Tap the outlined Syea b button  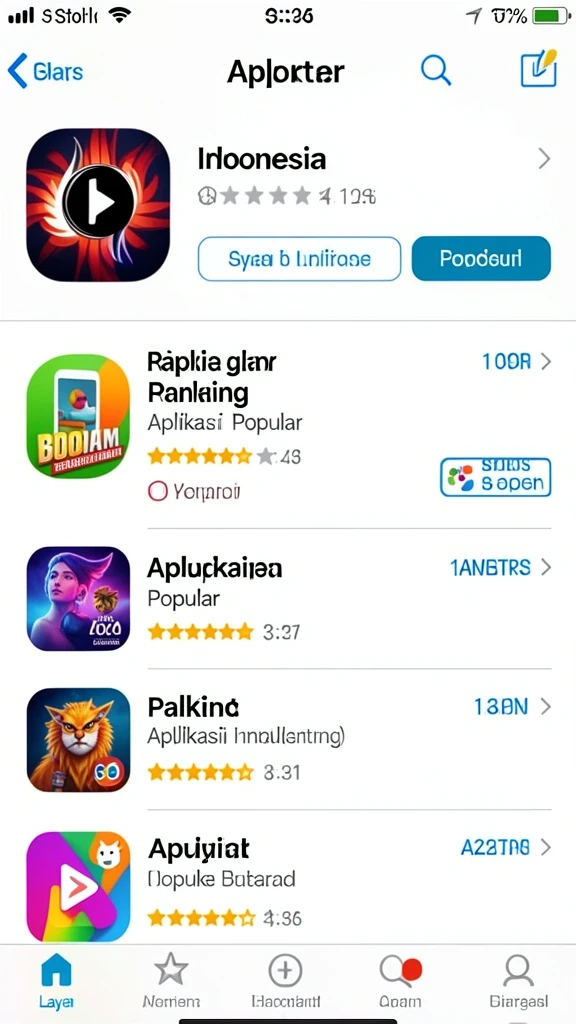point(299,259)
